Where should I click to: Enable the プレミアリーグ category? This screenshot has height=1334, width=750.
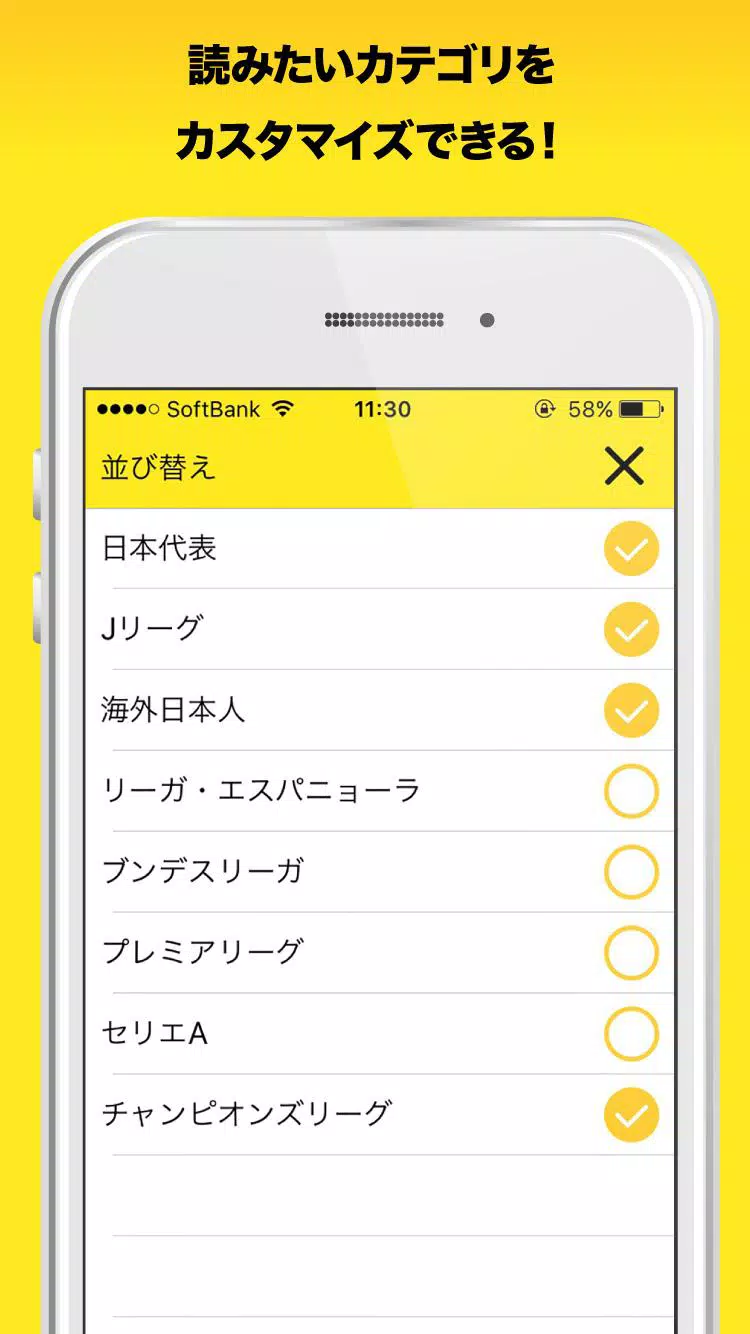[630, 953]
